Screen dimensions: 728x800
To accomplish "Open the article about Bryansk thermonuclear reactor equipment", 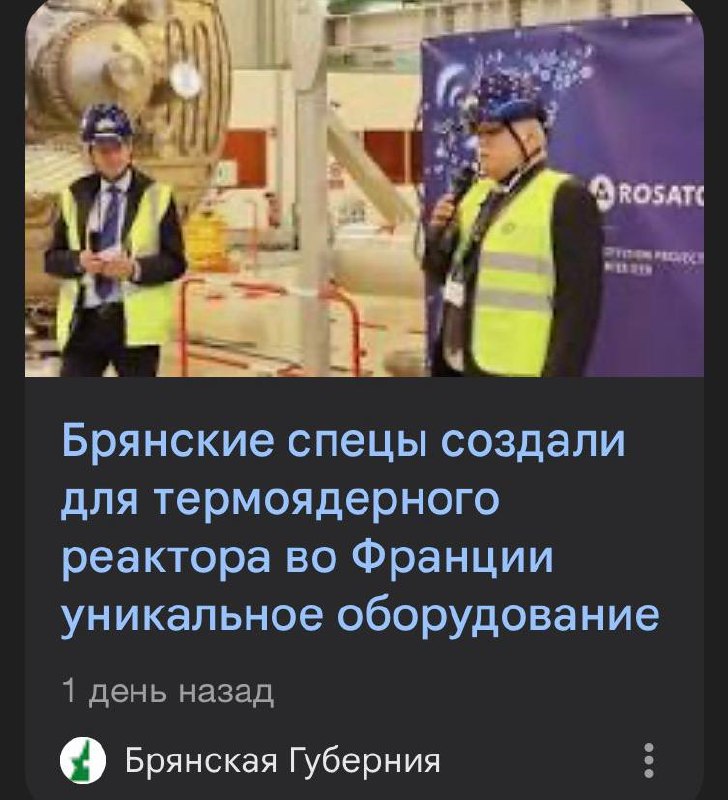I will (x=360, y=528).
